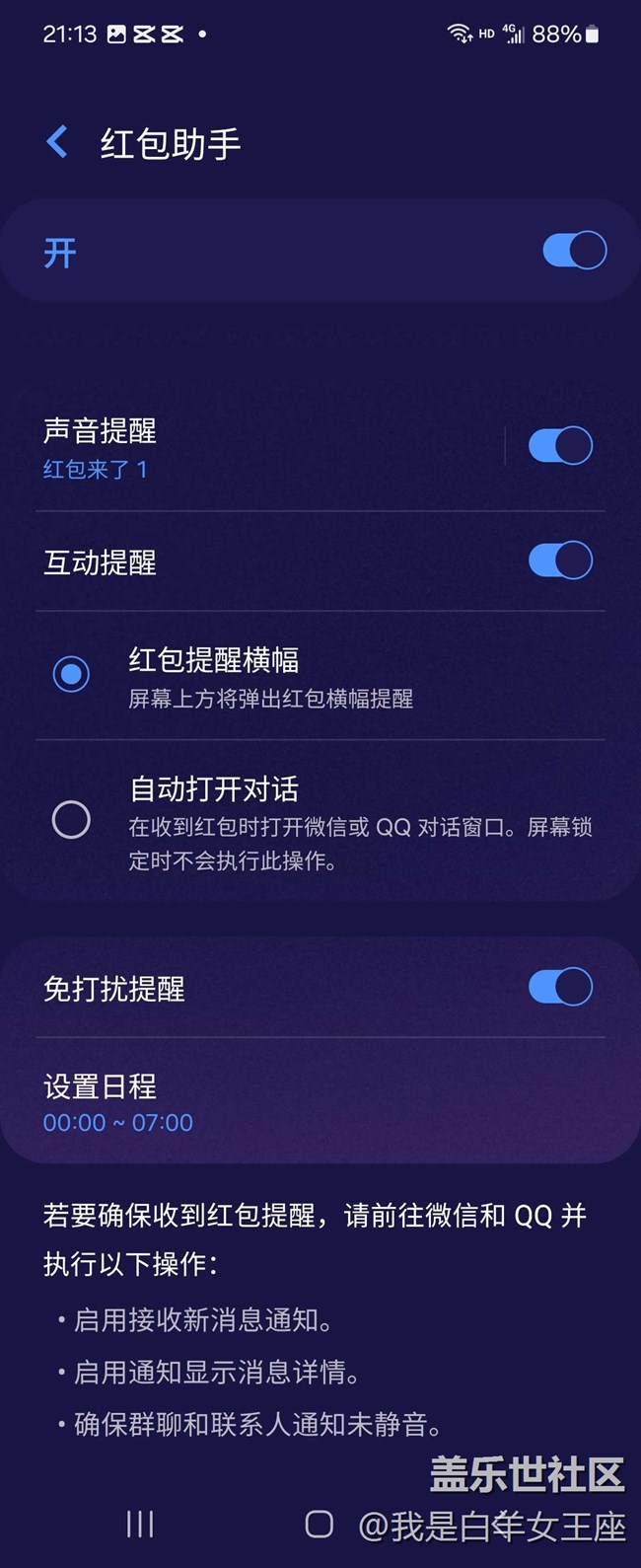This screenshot has width=641, height=1568.
Task: Toggle 免打扰提醒 off
Action: point(560,987)
